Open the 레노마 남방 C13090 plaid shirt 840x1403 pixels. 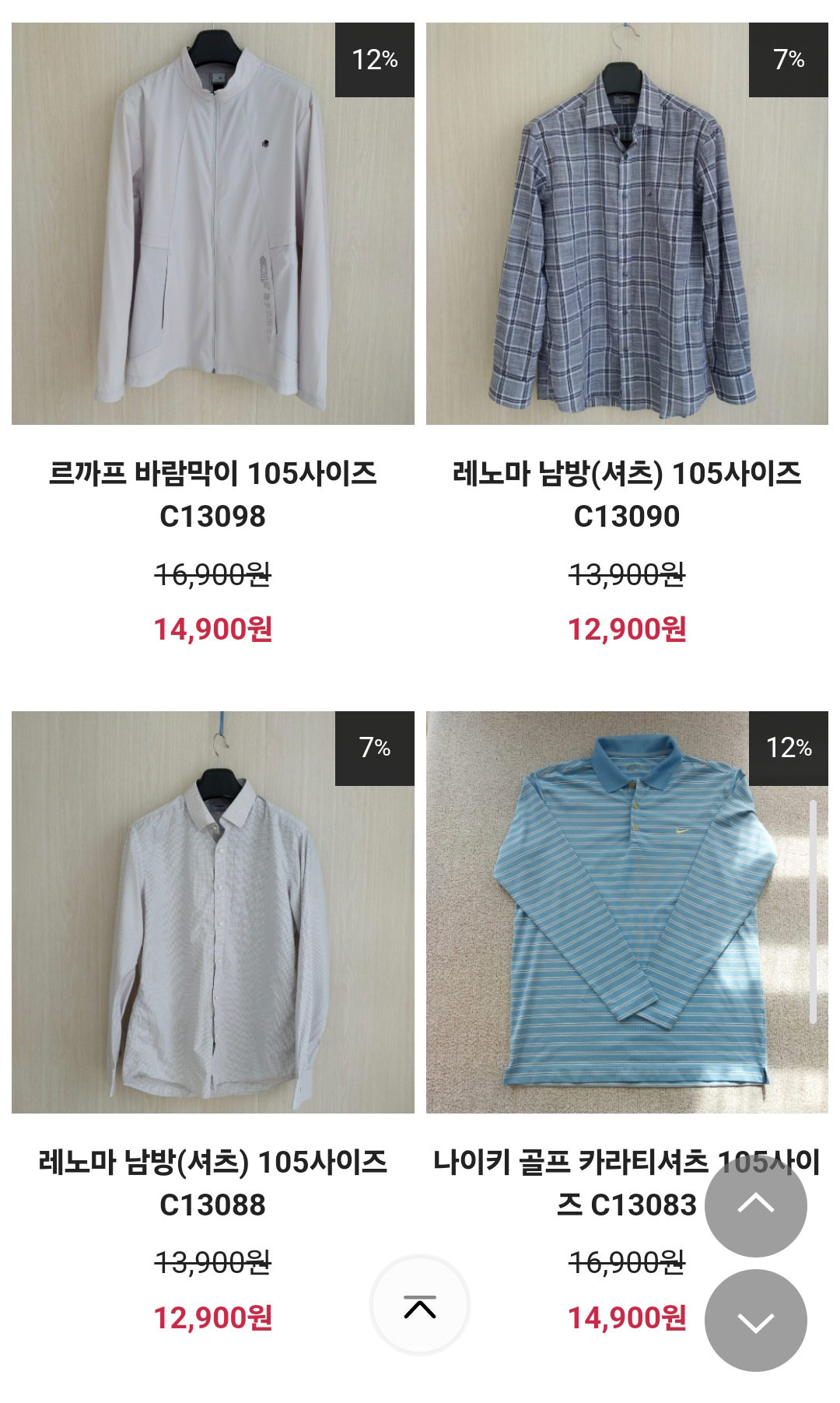(x=627, y=223)
